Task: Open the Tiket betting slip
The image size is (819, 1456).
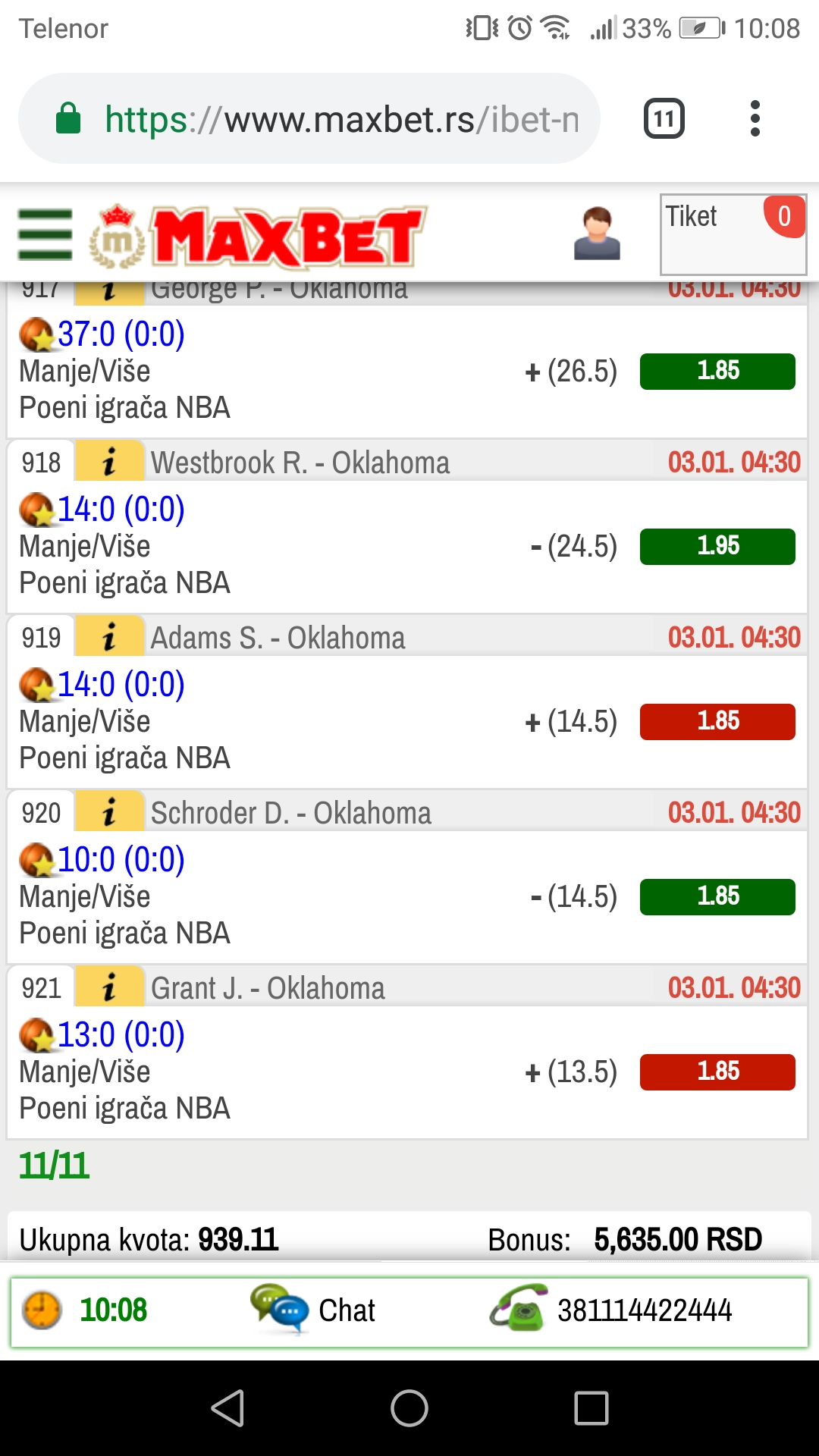Action: coord(733,234)
